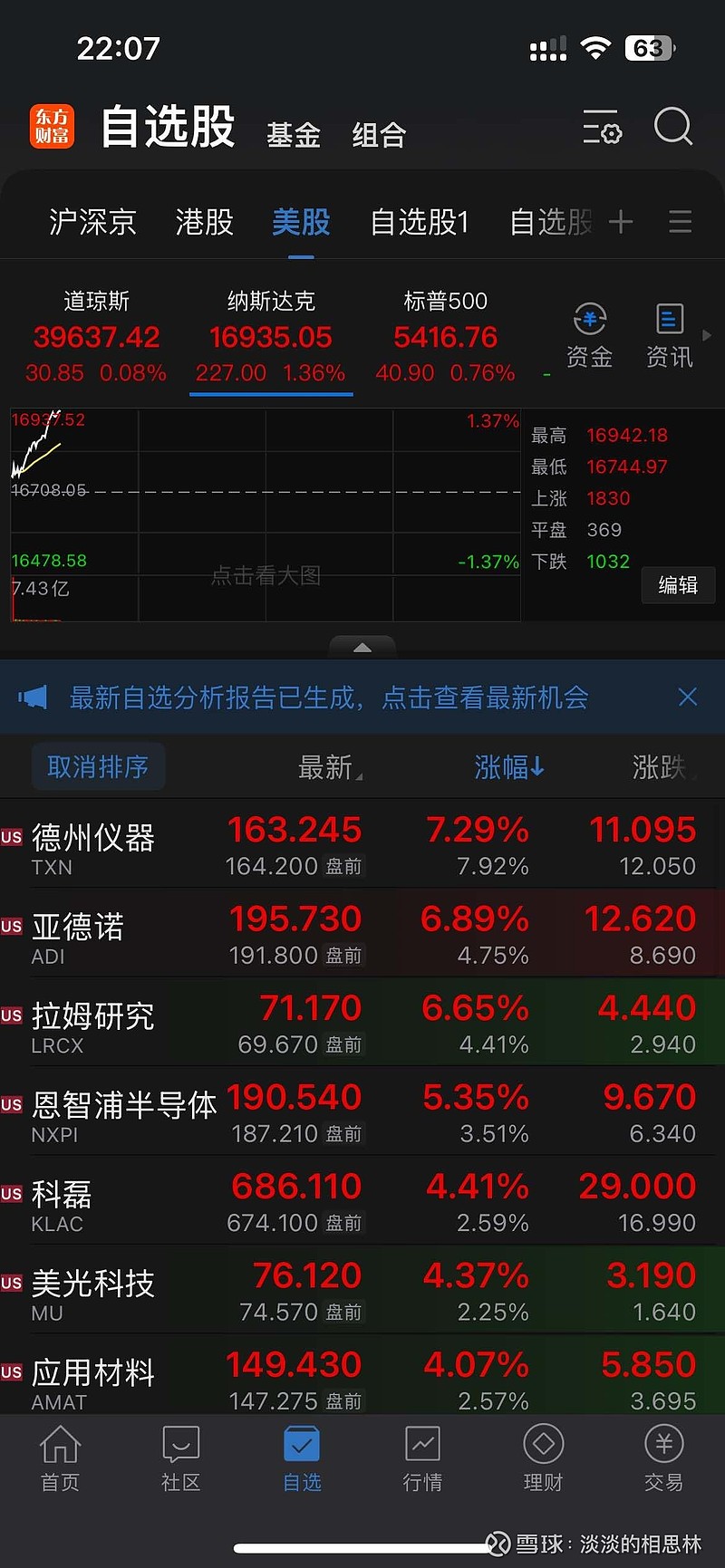Screen dimensions: 725x1568
Task: Open the search magnifier icon
Action: (673, 127)
